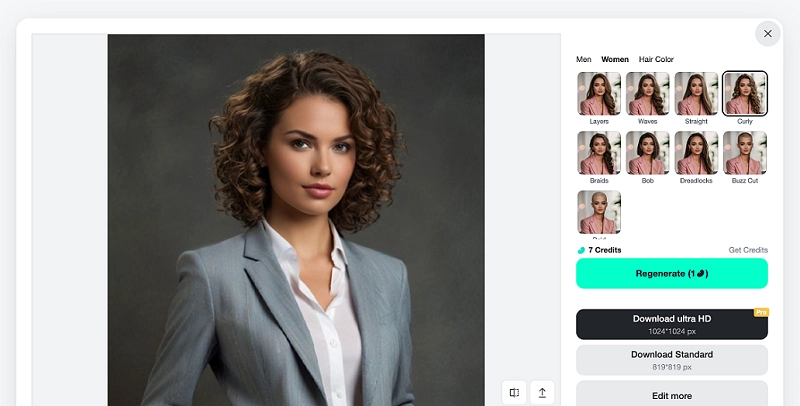Download the ultra HD image
Image resolution: width=800 pixels, height=406 pixels.
pos(671,324)
